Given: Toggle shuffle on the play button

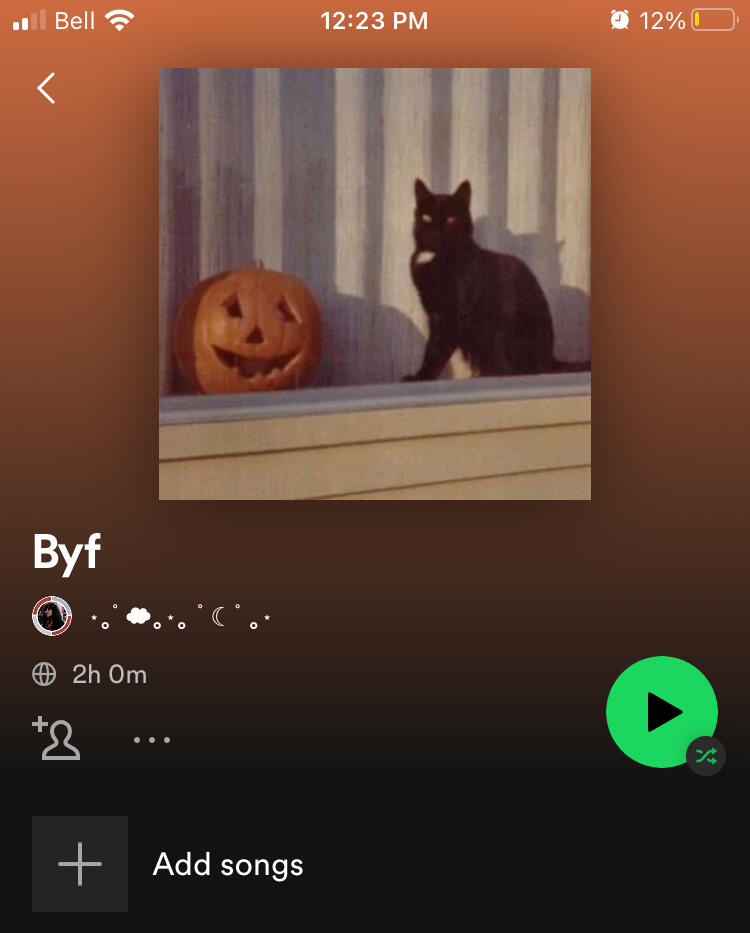Looking at the screenshot, I should click(x=706, y=755).
